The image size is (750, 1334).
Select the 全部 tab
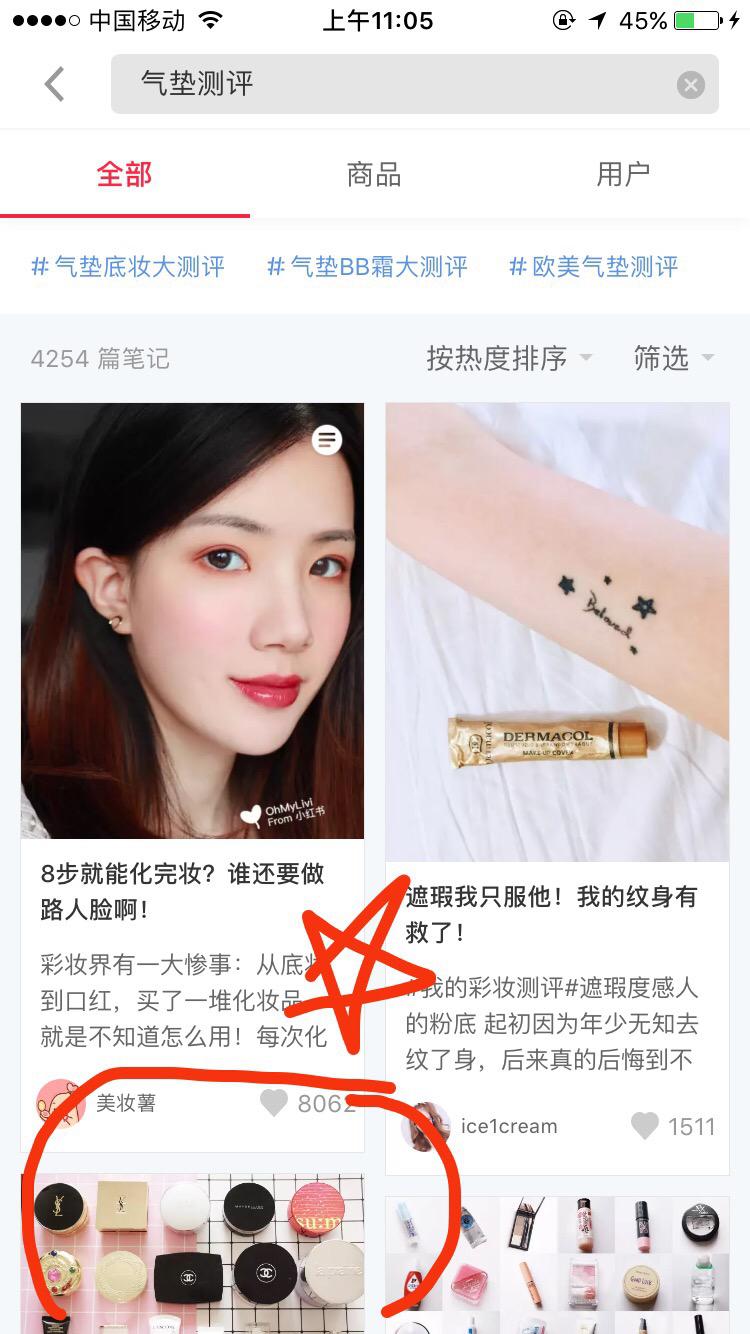124,175
